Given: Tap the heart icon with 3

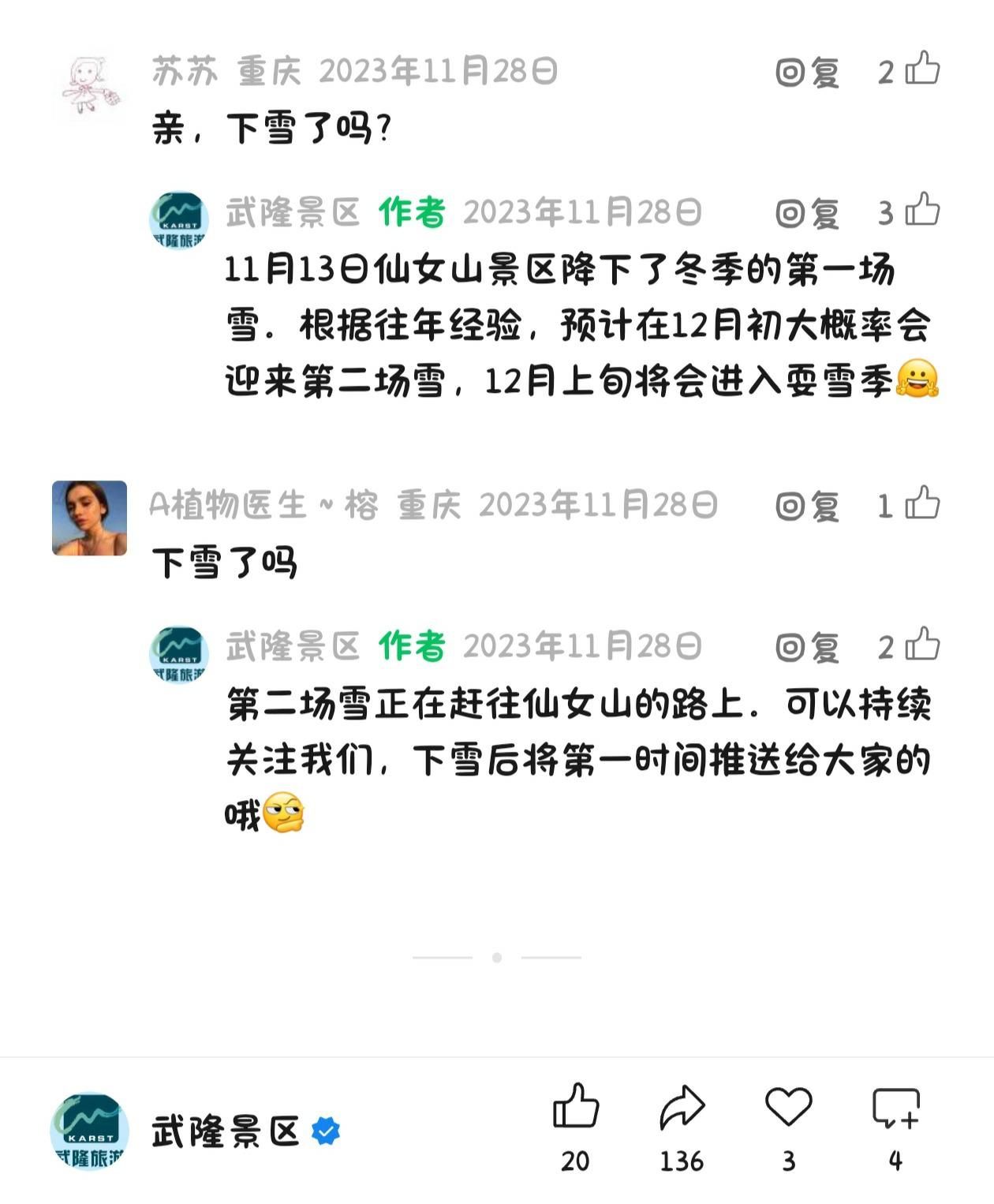Looking at the screenshot, I should (x=788, y=1106).
